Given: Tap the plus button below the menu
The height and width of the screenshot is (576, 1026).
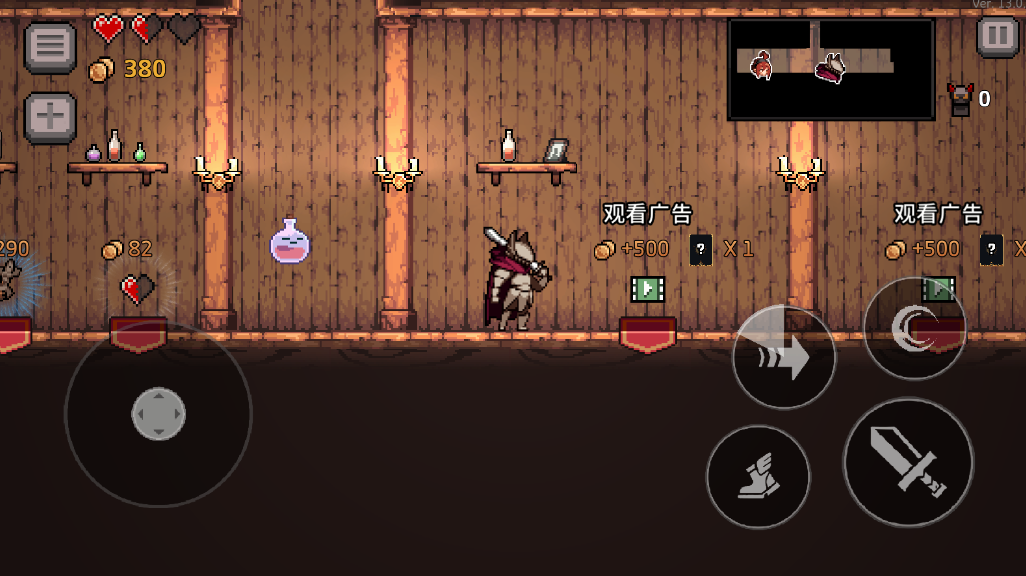Looking at the screenshot, I should click(x=50, y=118).
